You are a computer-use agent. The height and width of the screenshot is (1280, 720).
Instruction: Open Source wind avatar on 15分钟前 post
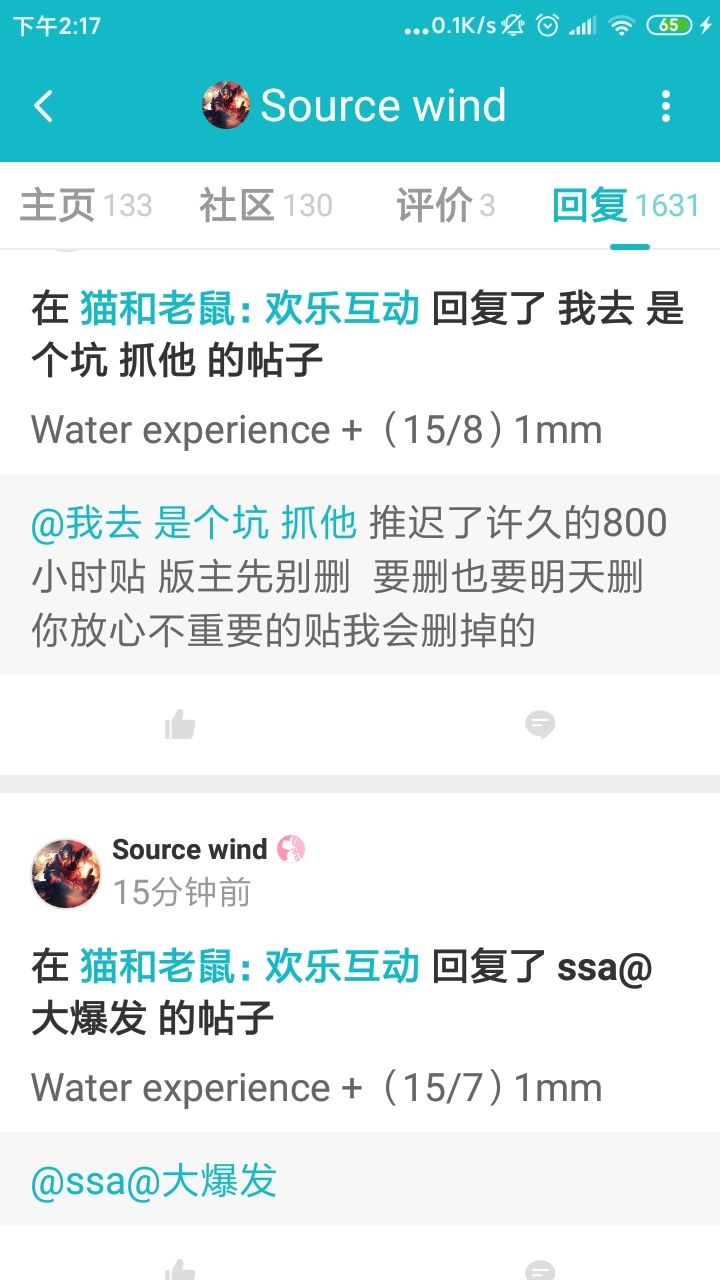[x=66, y=873]
